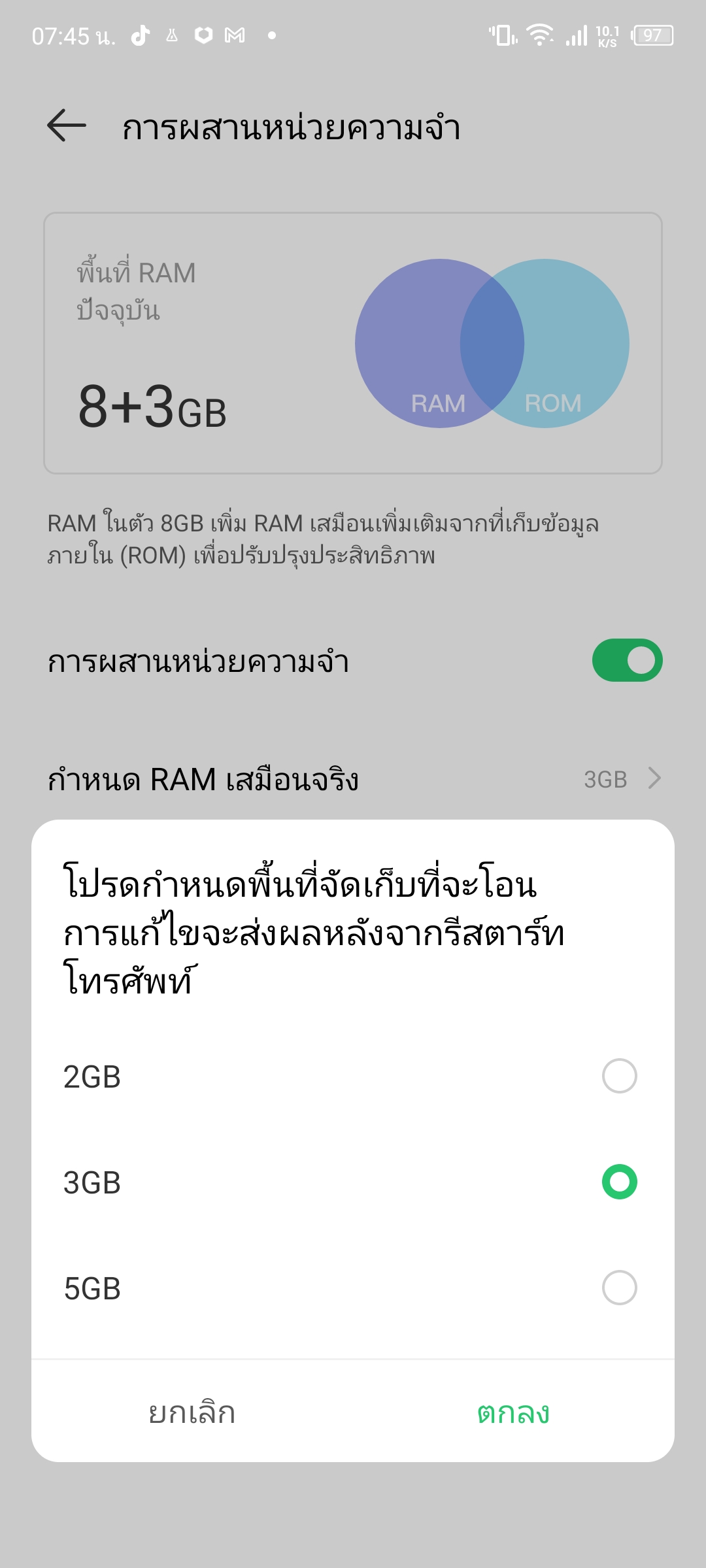Toggle the การผสานหน่วยความจำ switch
Viewport: 706px width, 1568px height.
[627, 660]
